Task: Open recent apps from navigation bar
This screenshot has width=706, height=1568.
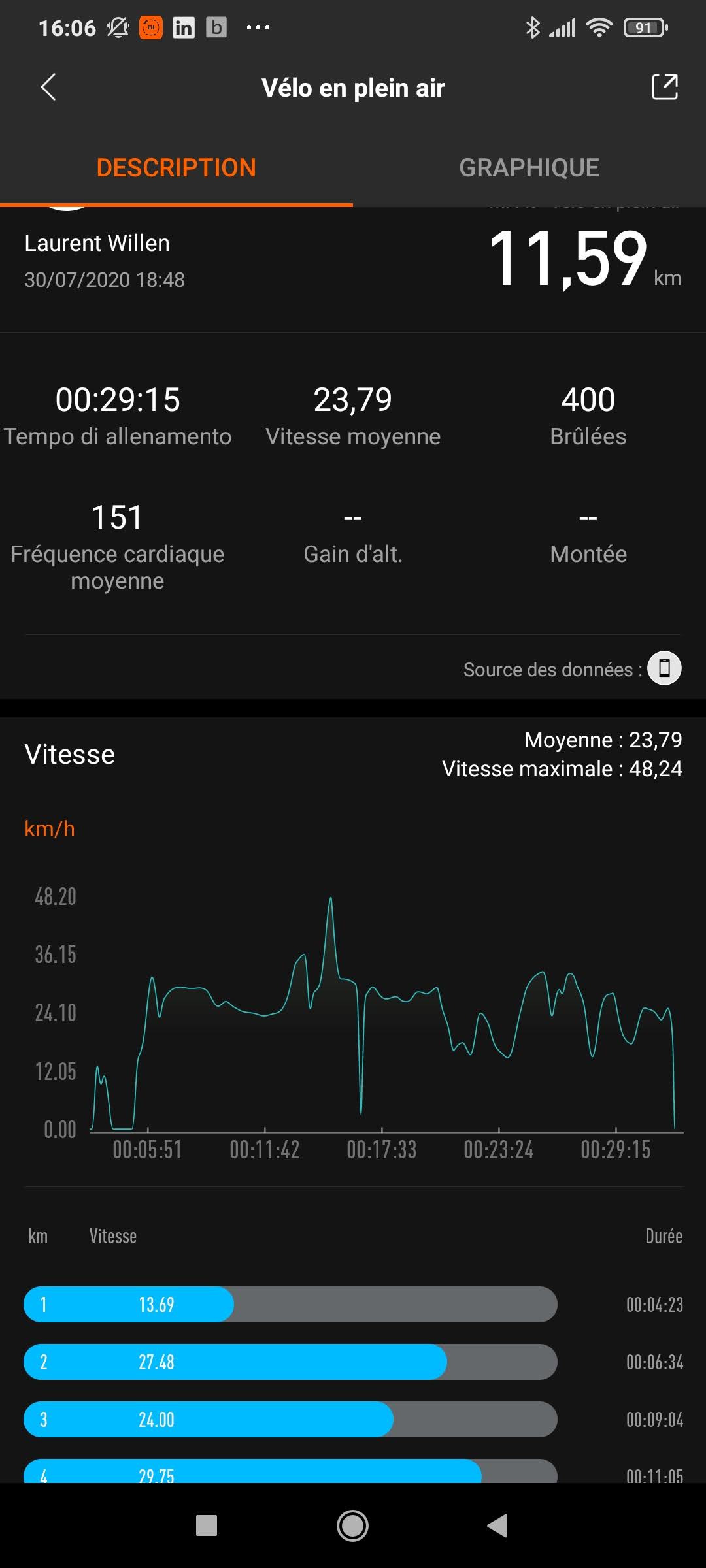Action: click(x=207, y=1526)
